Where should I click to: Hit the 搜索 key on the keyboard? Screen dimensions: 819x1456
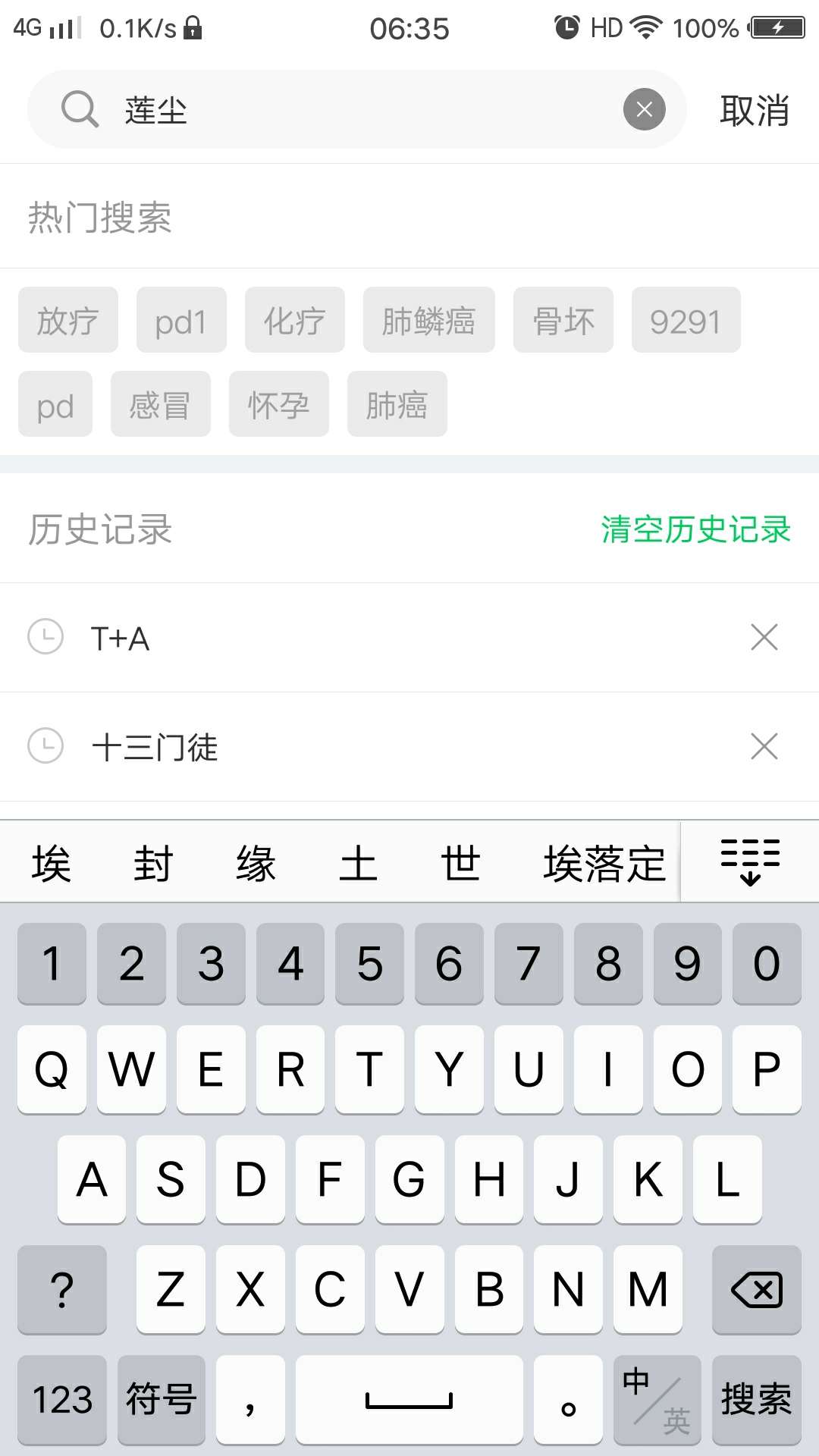coord(756,1399)
